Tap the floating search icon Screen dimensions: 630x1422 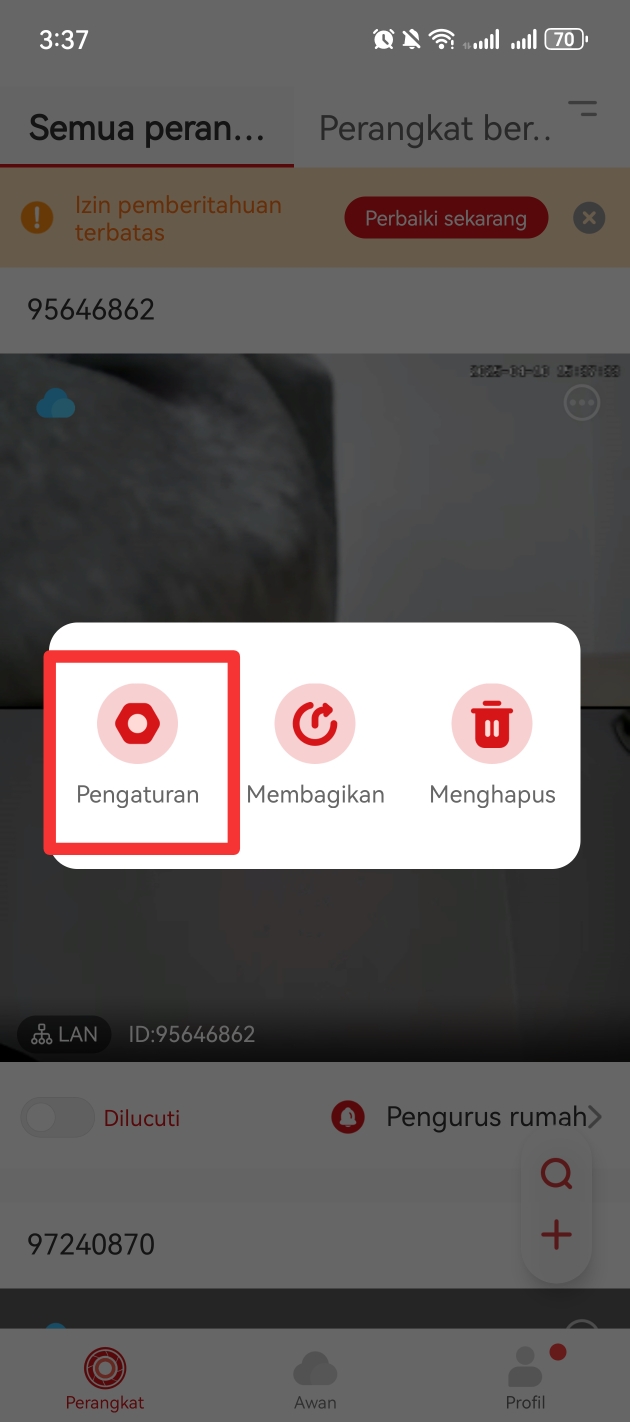point(556,1174)
